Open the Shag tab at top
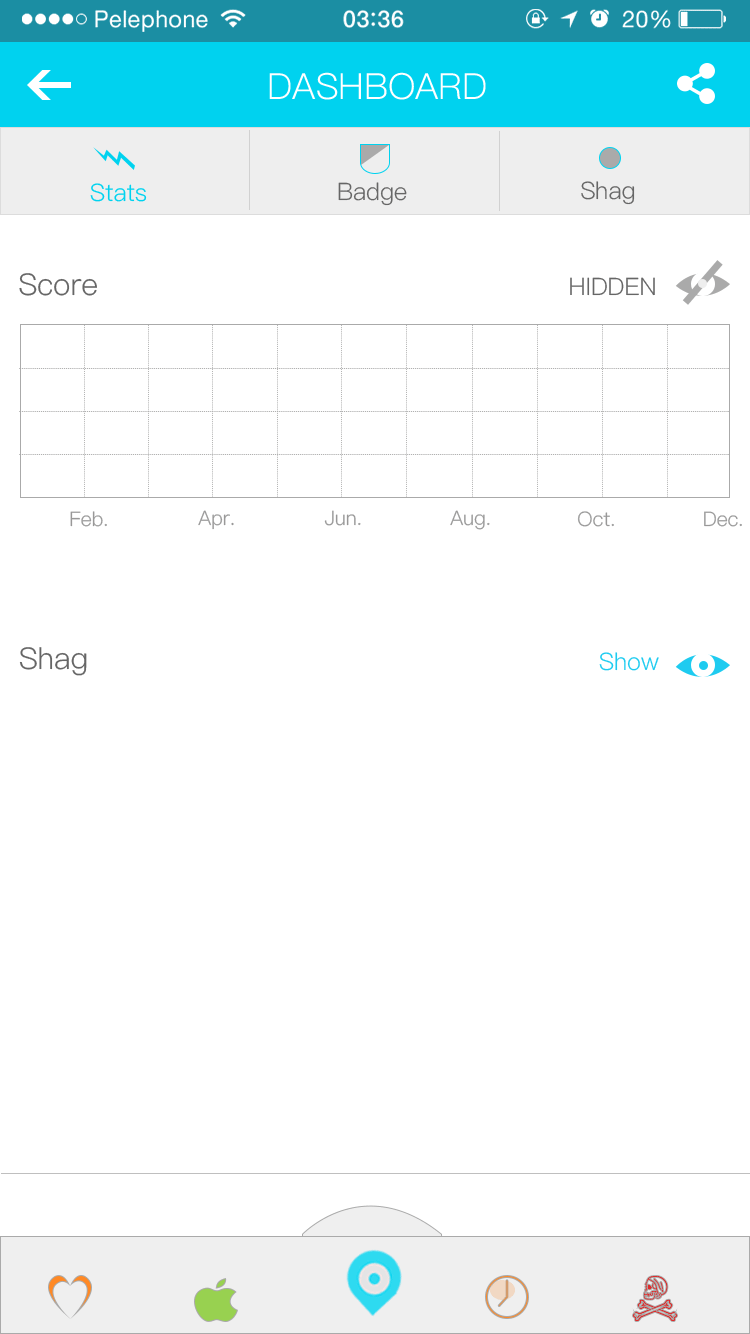Viewport: 750px width, 1334px height. pos(608,174)
